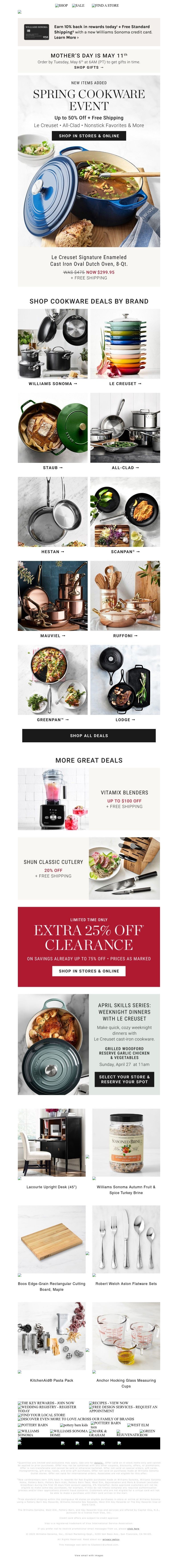This screenshot has width=178, height=1568.
Task: Open Scanpan cookware deals
Action: 125,552
